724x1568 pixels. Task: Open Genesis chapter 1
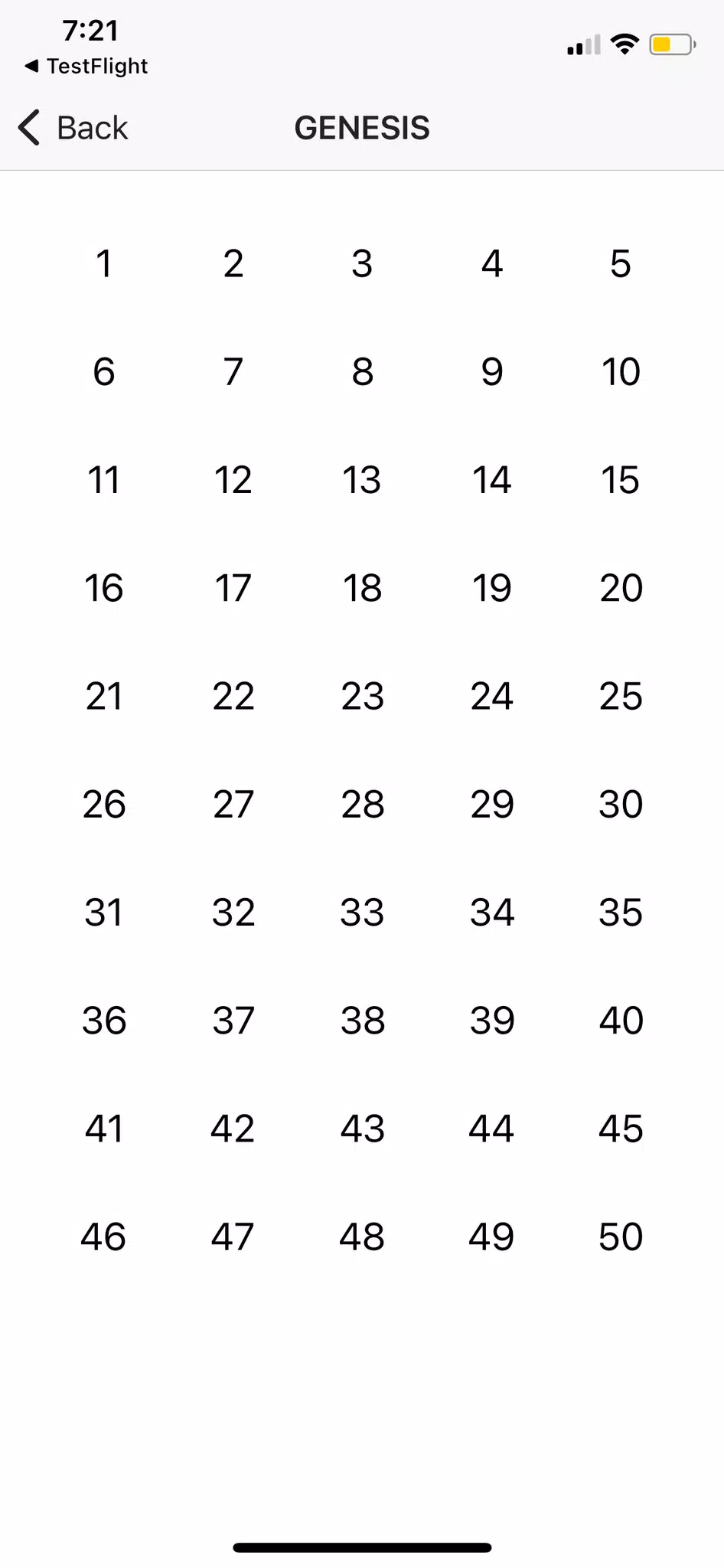click(104, 264)
